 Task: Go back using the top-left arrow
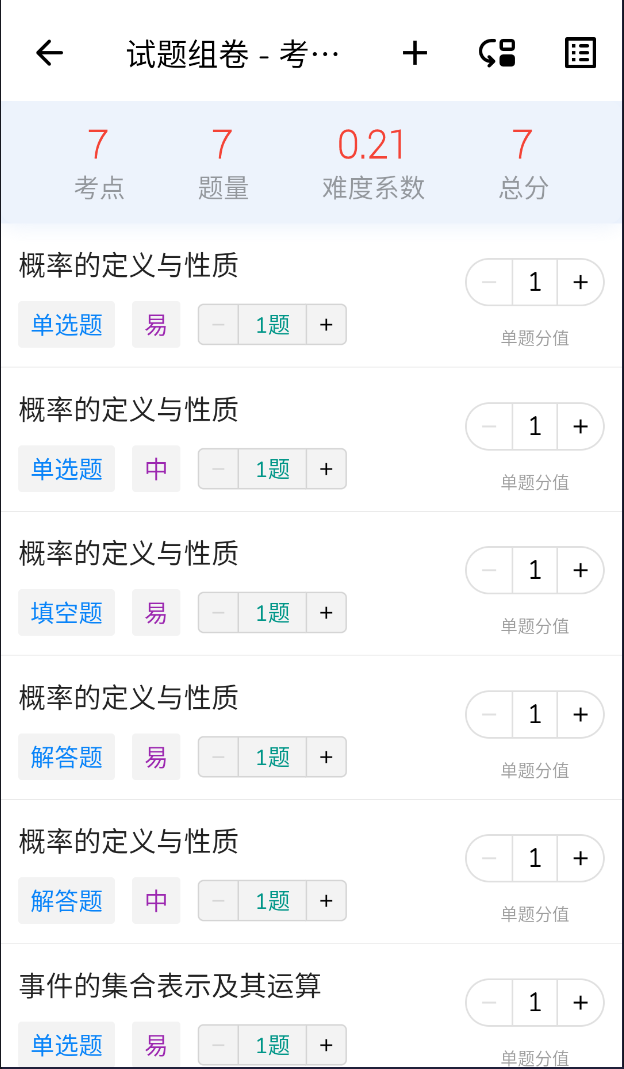coord(49,53)
